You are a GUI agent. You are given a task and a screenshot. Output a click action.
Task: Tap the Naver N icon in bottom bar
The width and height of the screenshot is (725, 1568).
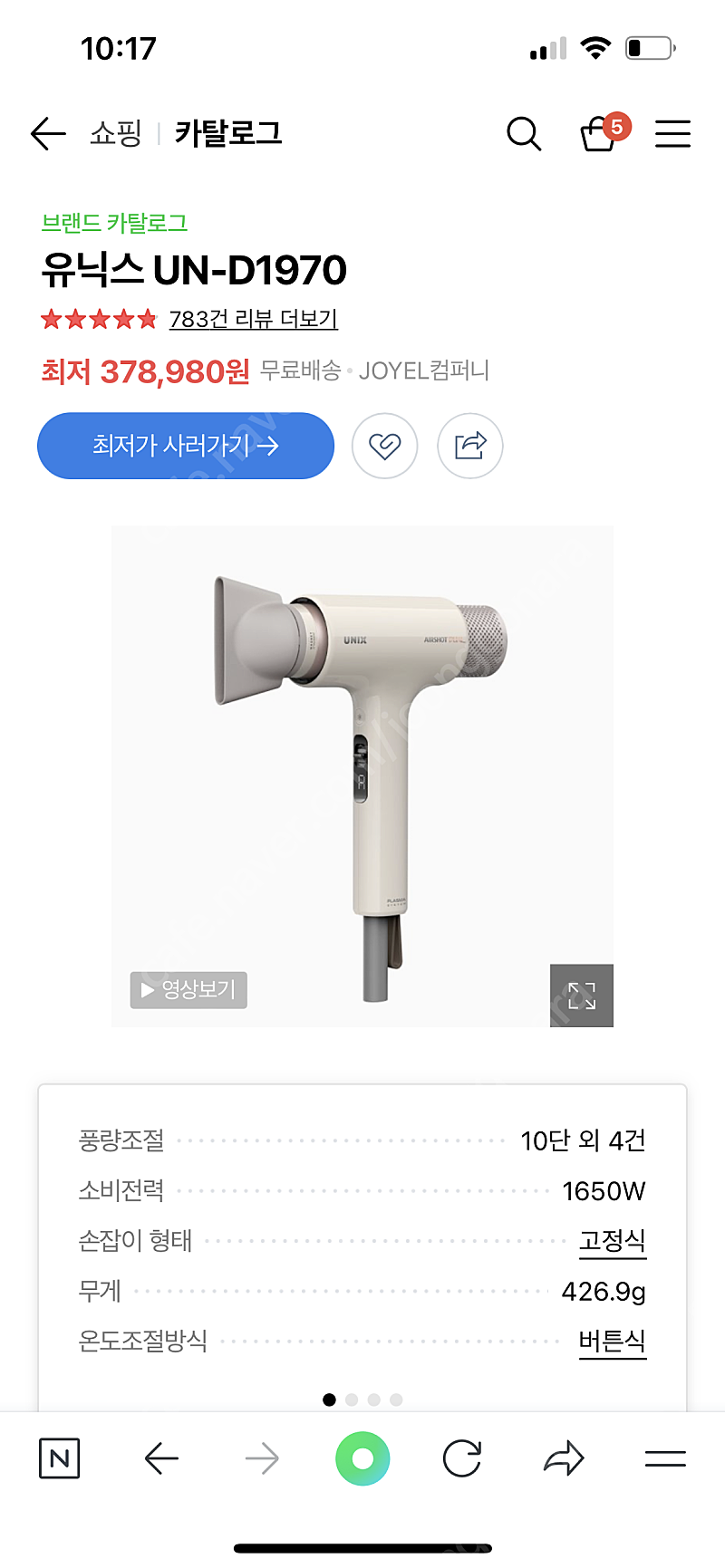59,1458
